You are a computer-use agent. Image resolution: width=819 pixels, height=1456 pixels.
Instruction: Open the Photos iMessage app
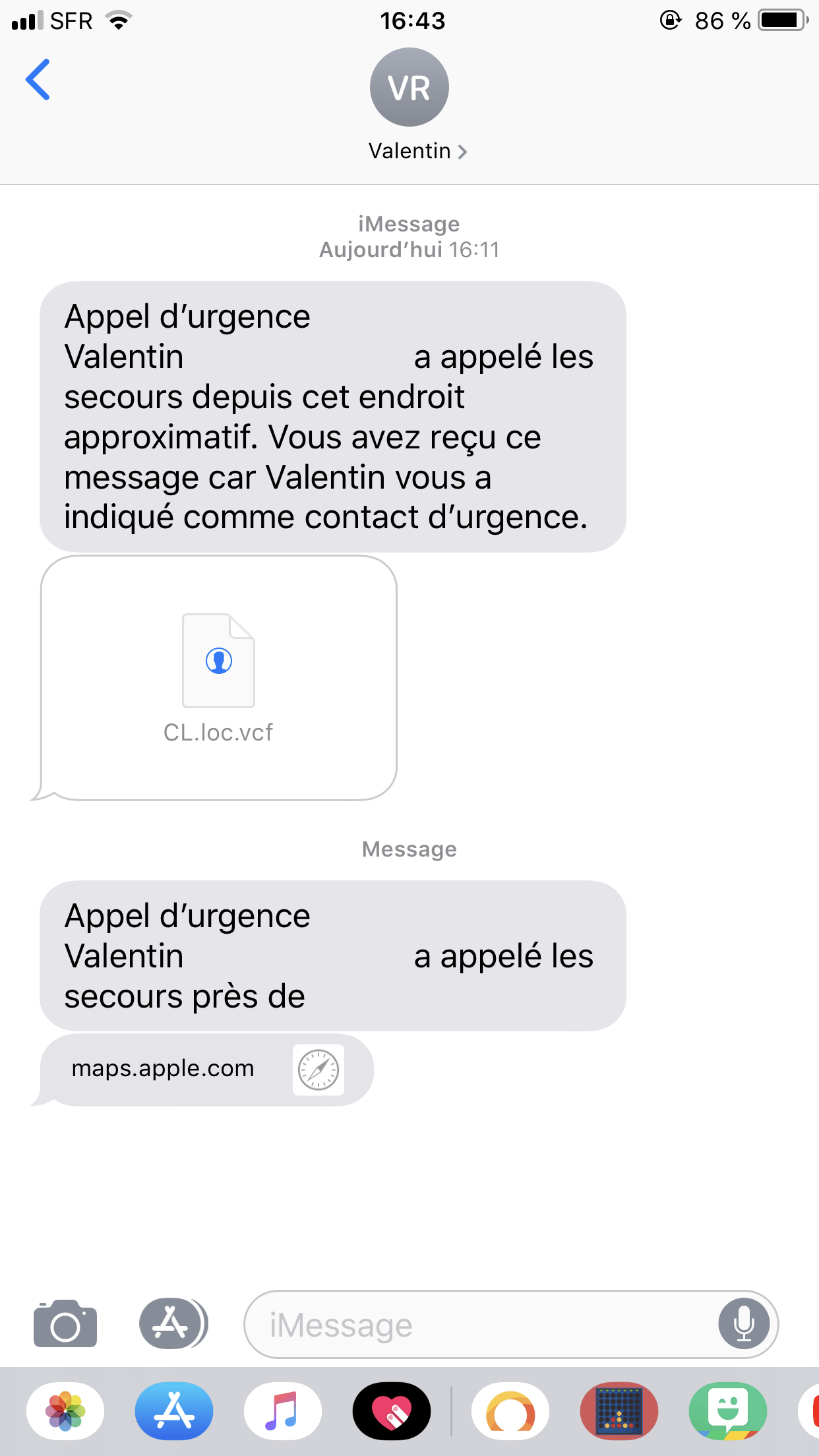(x=65, y=1410)
